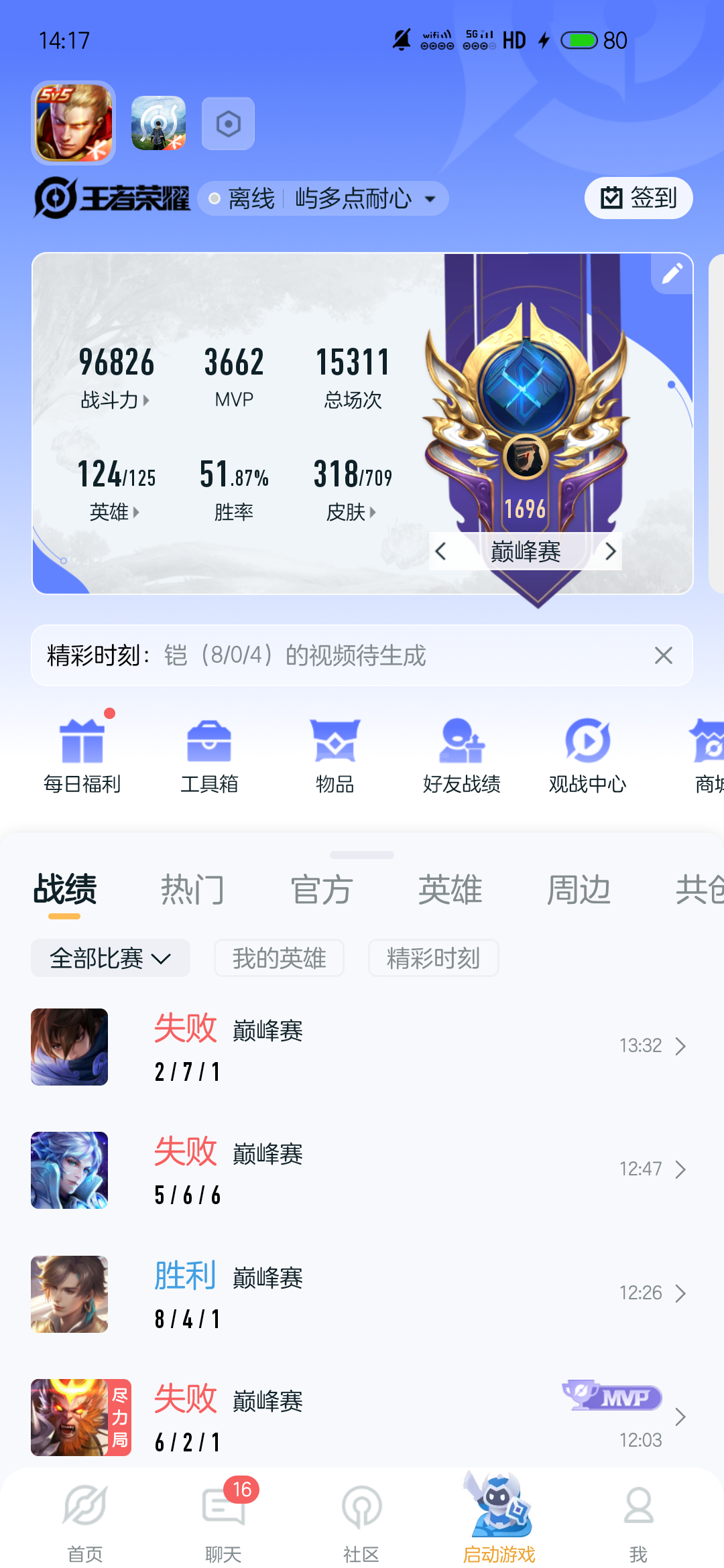
Task: Open 好友战绩 friend records
Action: pos(461,755)
